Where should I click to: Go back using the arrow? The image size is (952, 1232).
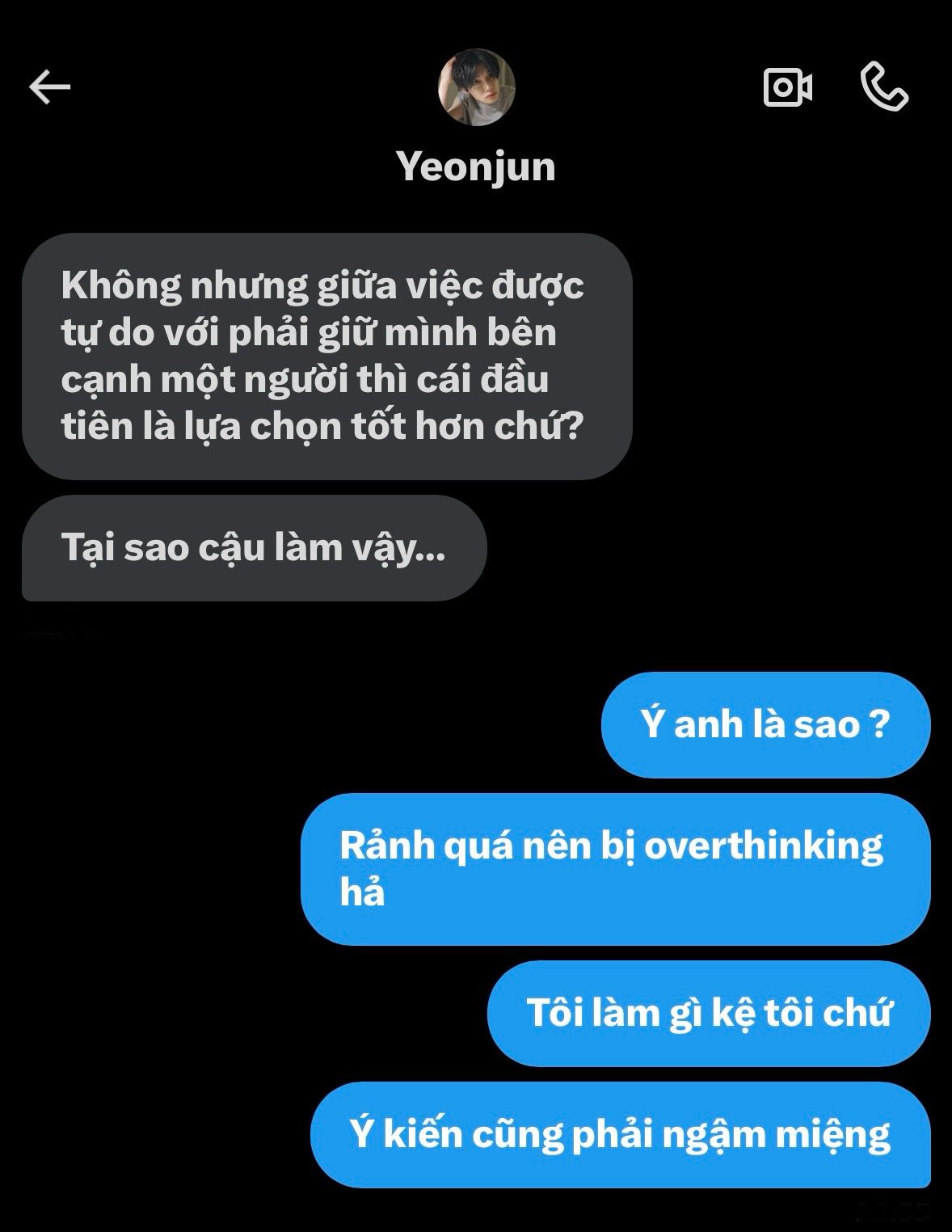click(50, 86)
